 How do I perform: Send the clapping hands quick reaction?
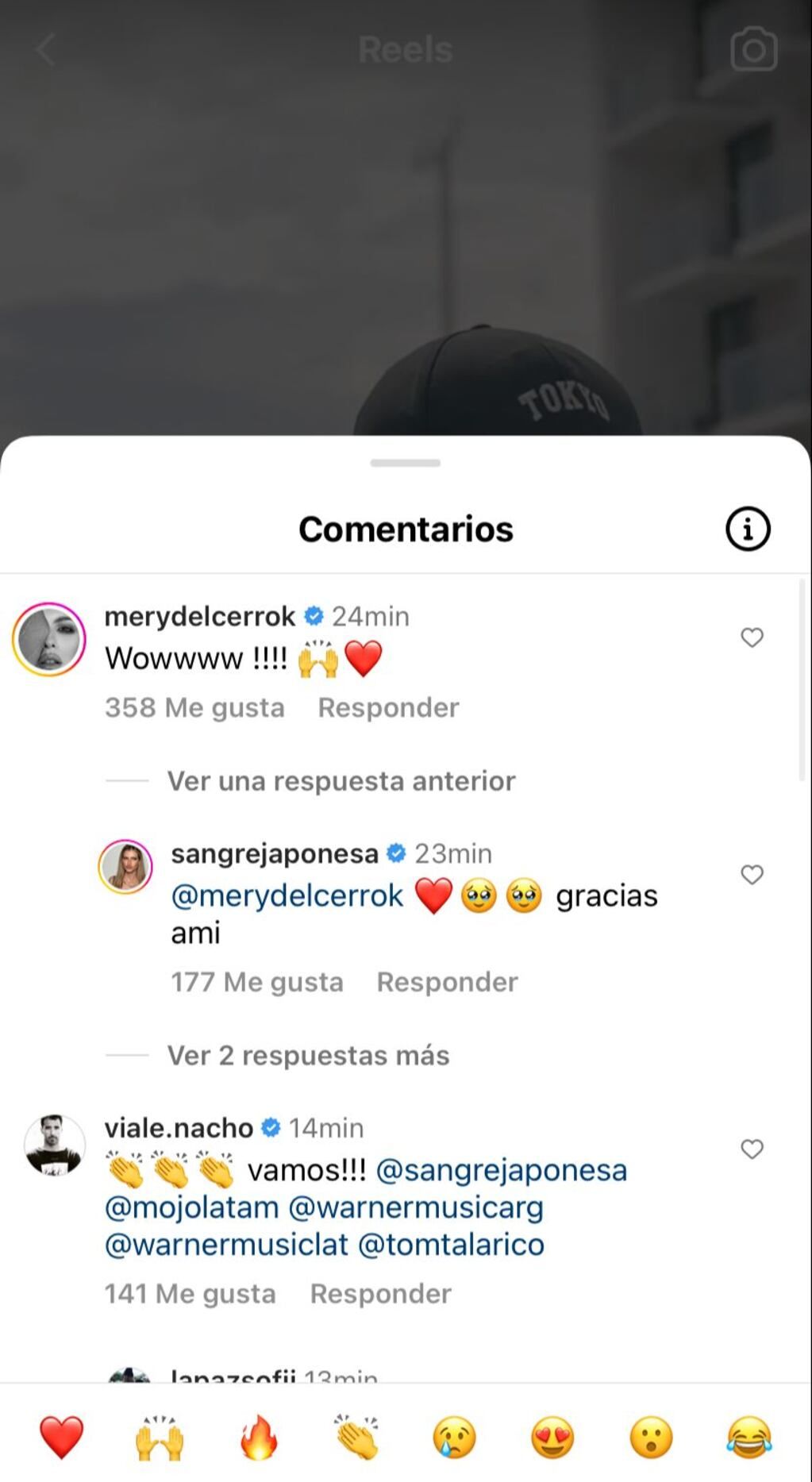click(x=356, y=1437)
